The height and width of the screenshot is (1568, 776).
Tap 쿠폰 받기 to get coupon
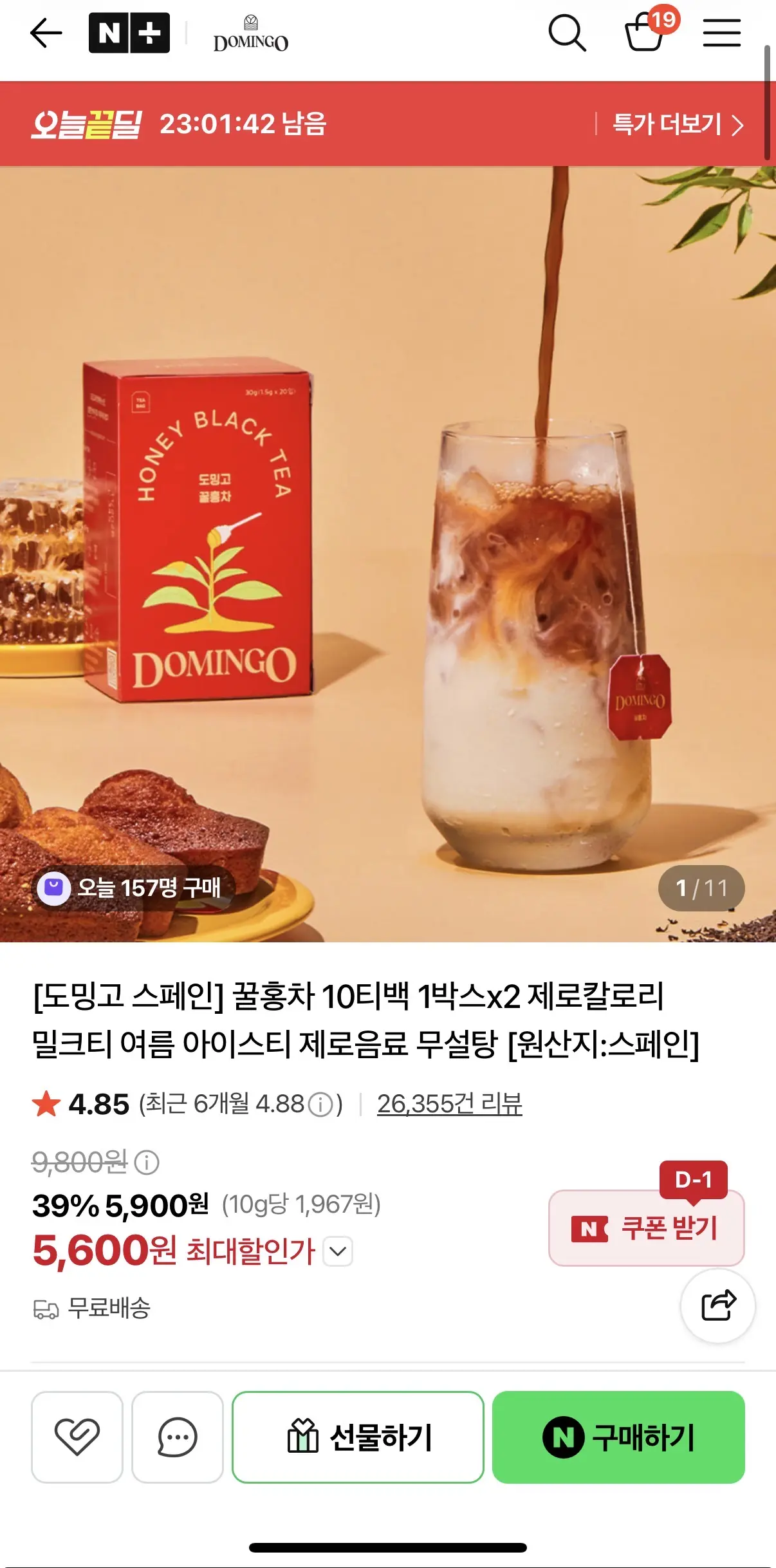[x=646, y=1227]
